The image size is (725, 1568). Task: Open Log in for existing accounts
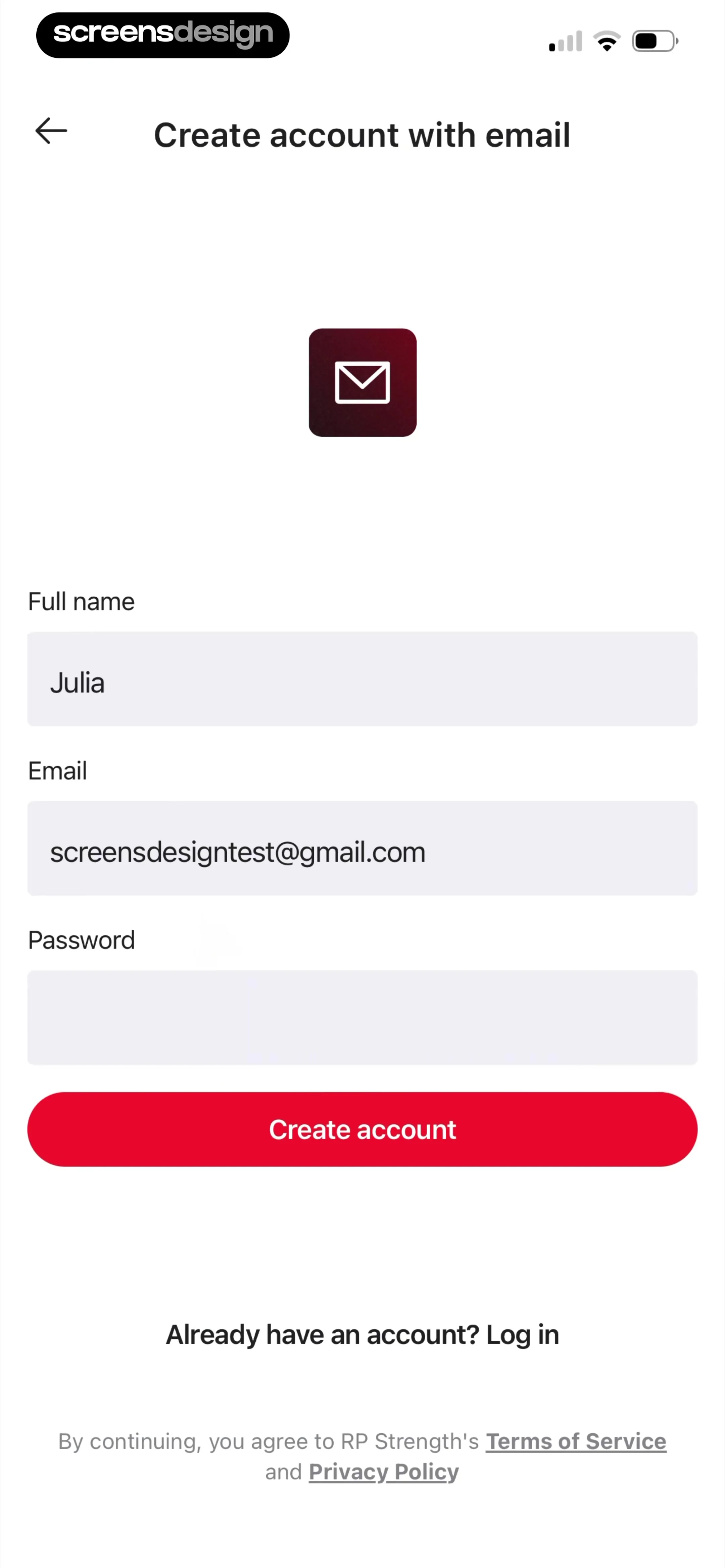click(x=522, y=1335)
